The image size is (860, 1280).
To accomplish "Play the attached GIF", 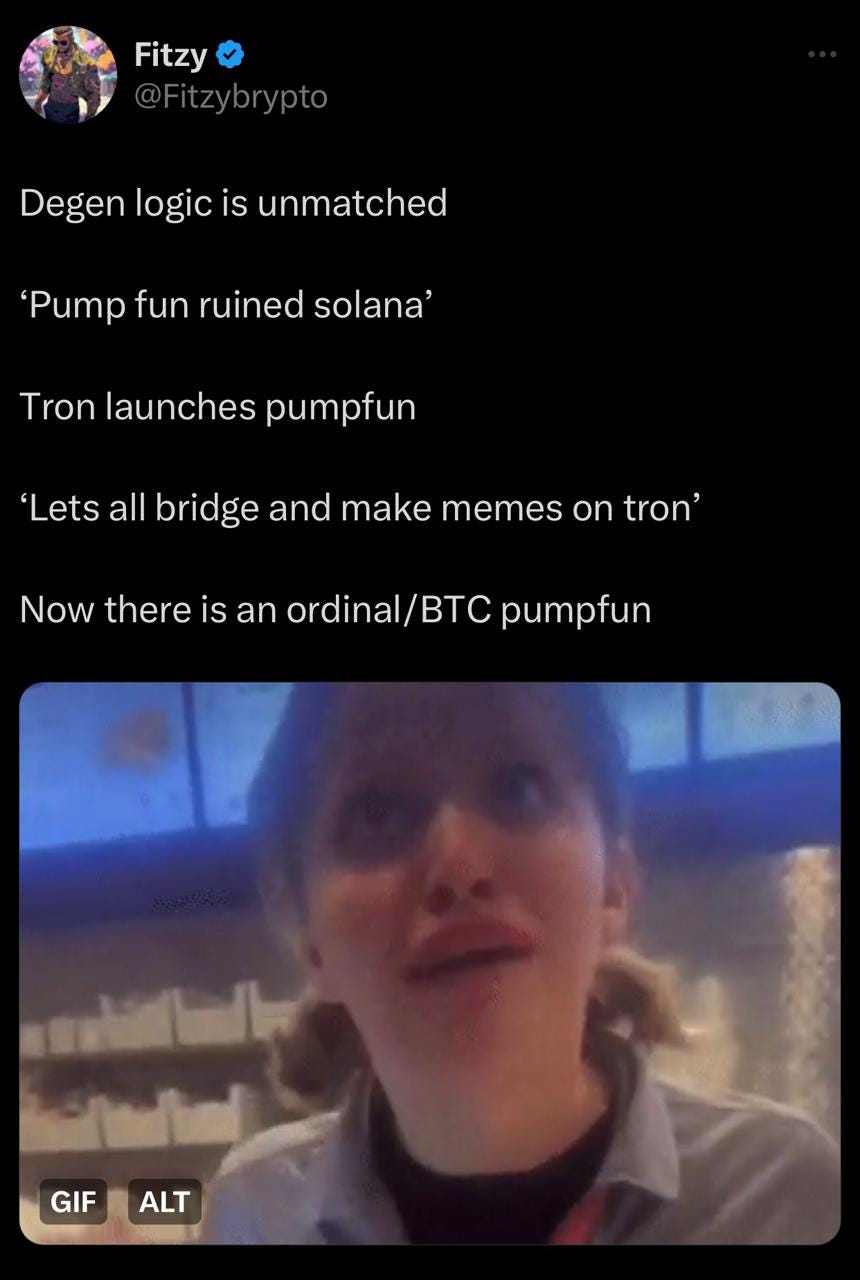I will point(430,960).
